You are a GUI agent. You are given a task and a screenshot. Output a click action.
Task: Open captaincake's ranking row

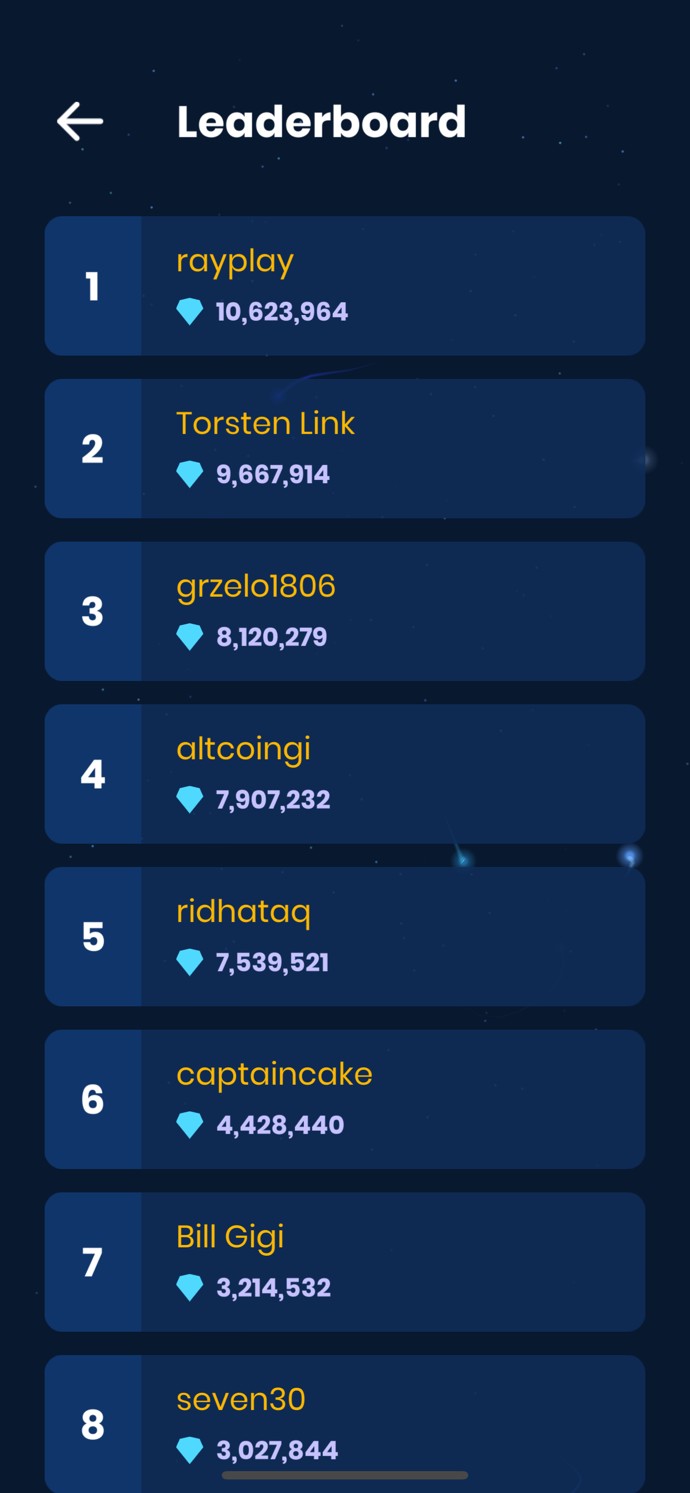click(x=345, y=1099)
